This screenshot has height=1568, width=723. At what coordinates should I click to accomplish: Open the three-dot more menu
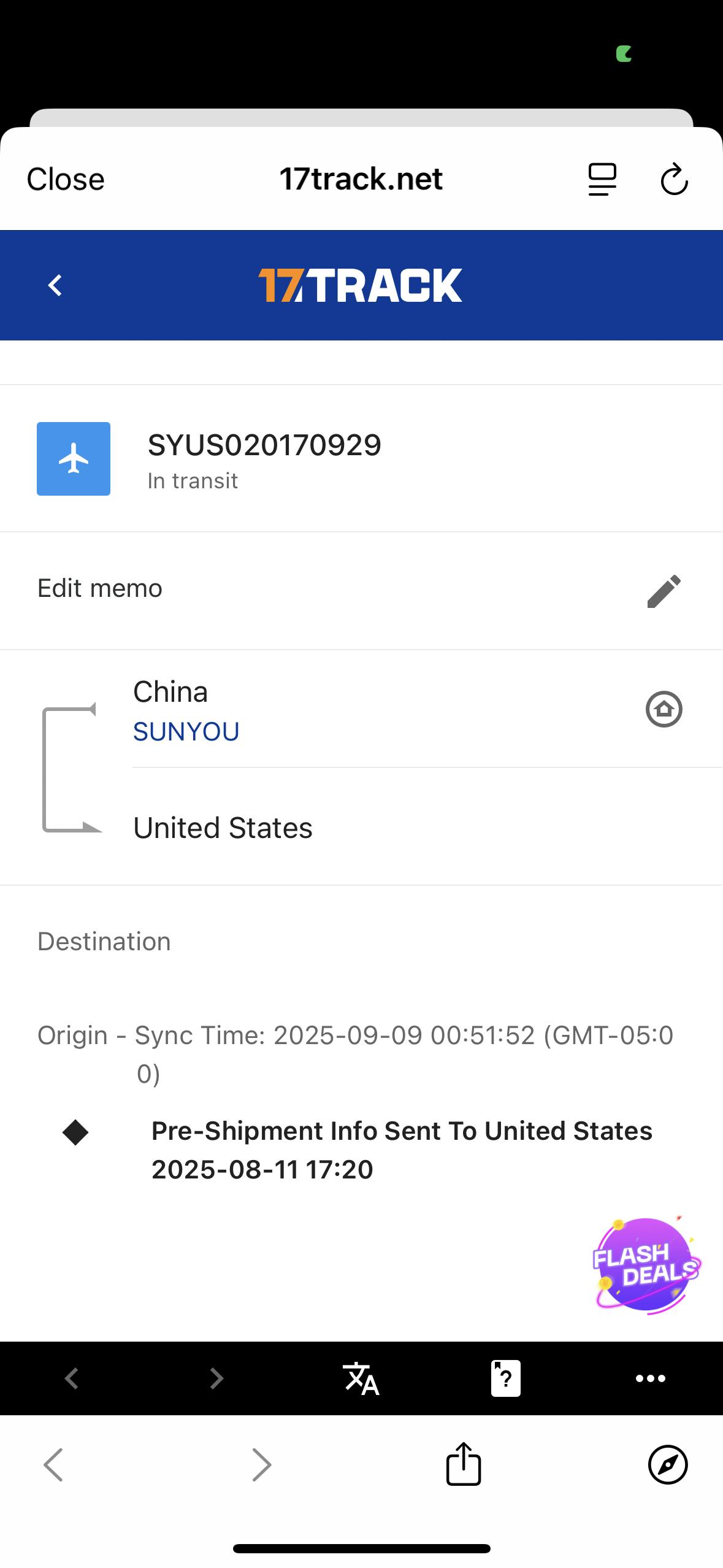650,1378
